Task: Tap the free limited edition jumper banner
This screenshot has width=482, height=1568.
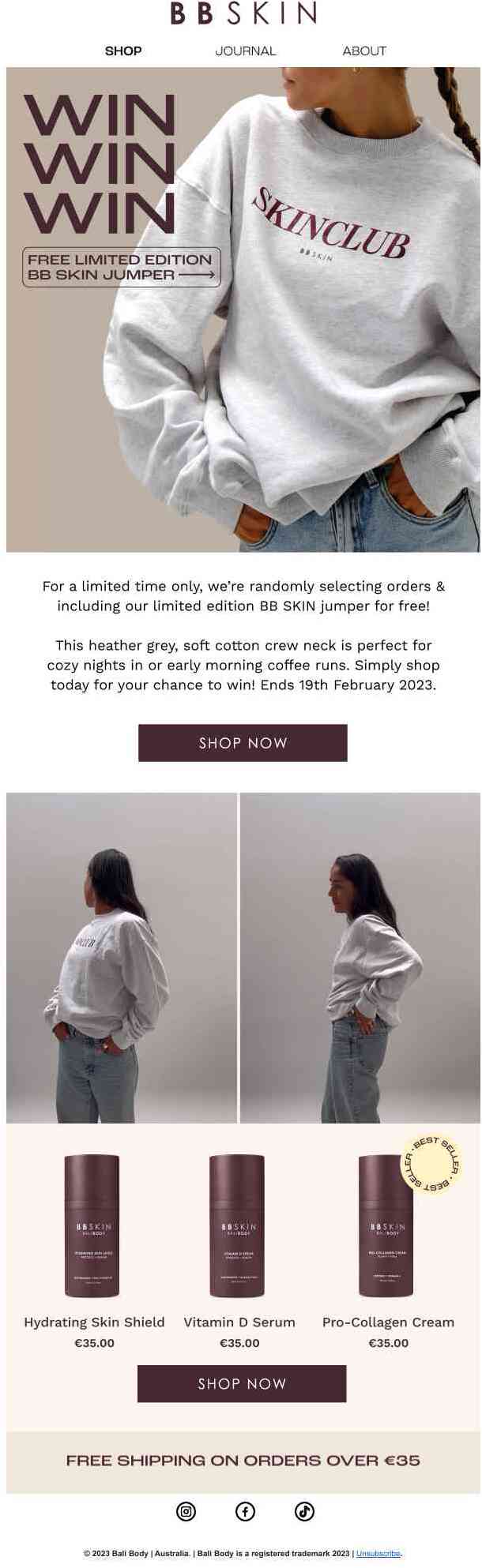Action: pyautogui.click(x=121, y=267)
